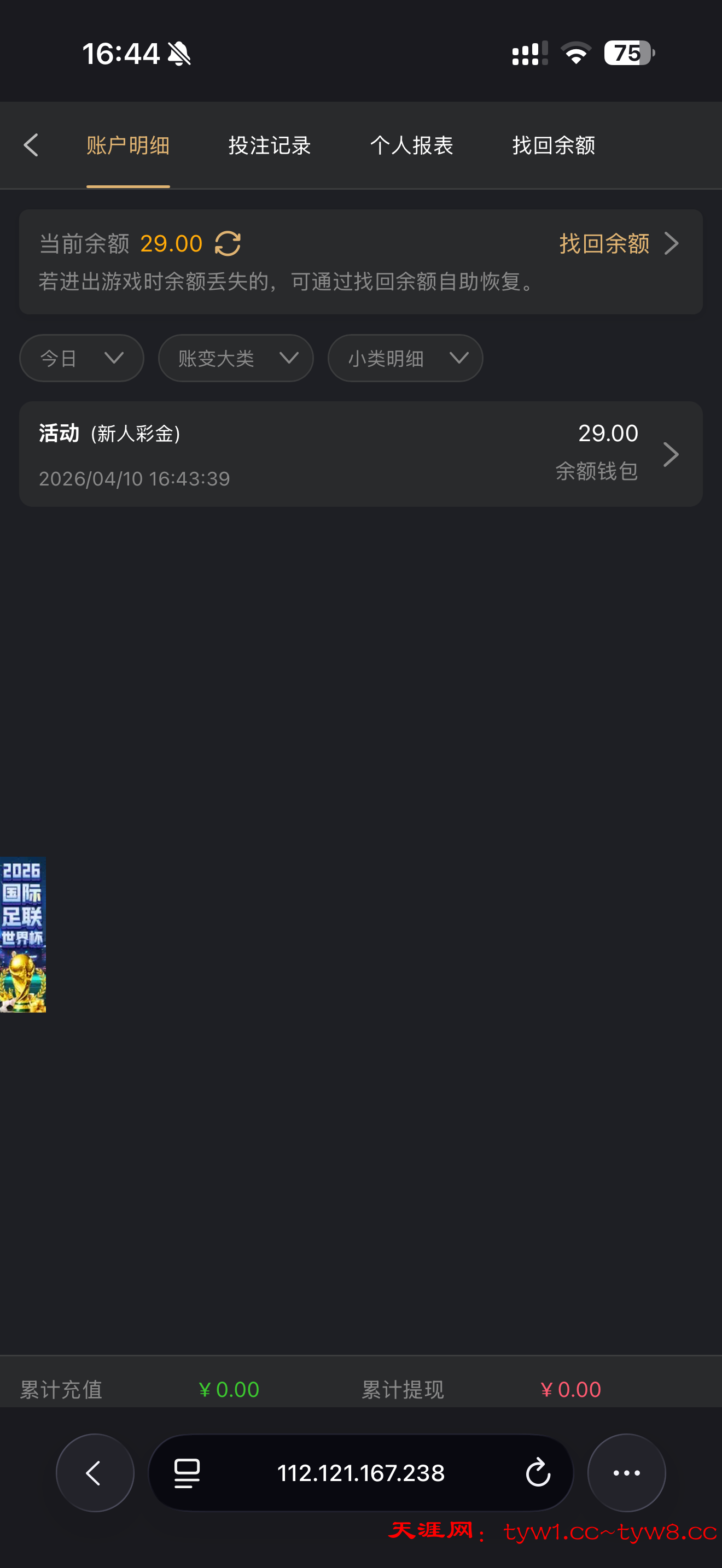Expand the 今日 date filter
The width and height of the screenshot is (722, 1568).
pyautogui.click(x=81, y=358)
